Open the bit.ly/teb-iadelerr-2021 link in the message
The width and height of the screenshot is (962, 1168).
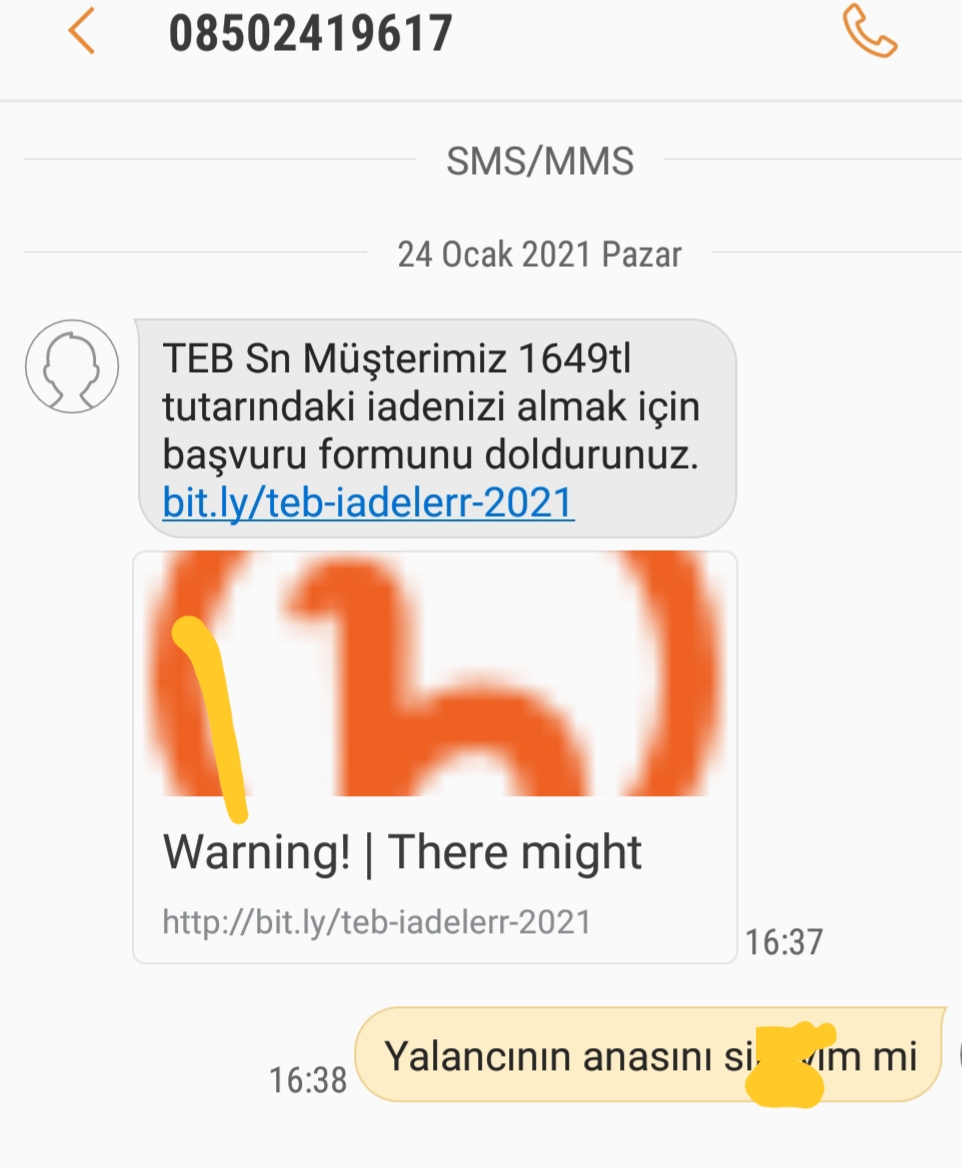(x=368, y=502)
